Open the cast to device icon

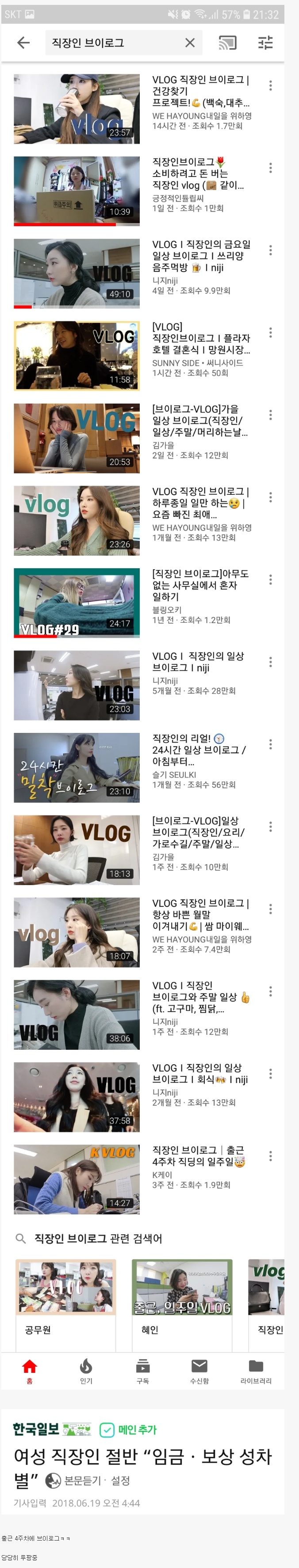[x=227, y=42]
